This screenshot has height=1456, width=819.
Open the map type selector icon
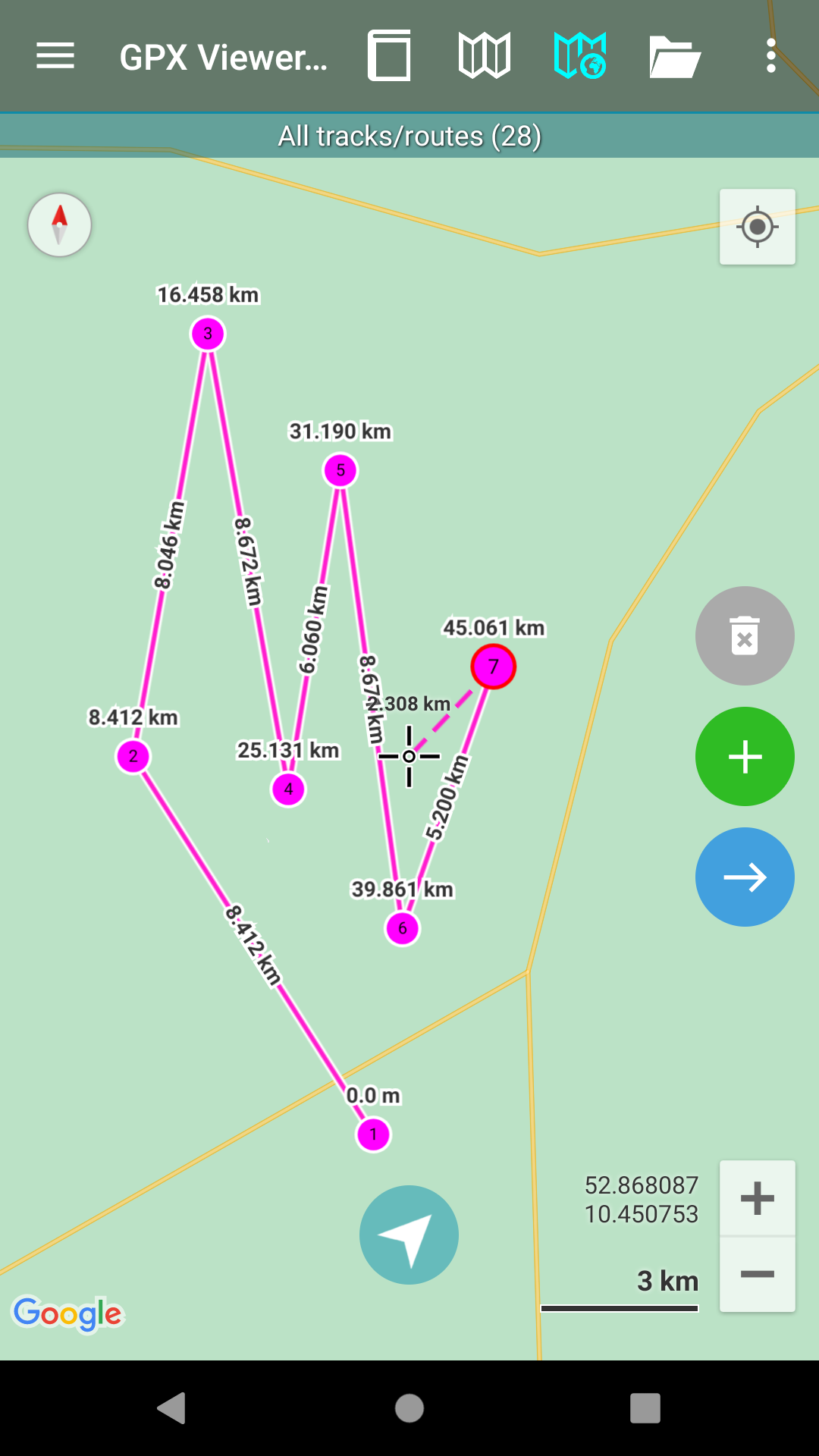click(485, 55)
